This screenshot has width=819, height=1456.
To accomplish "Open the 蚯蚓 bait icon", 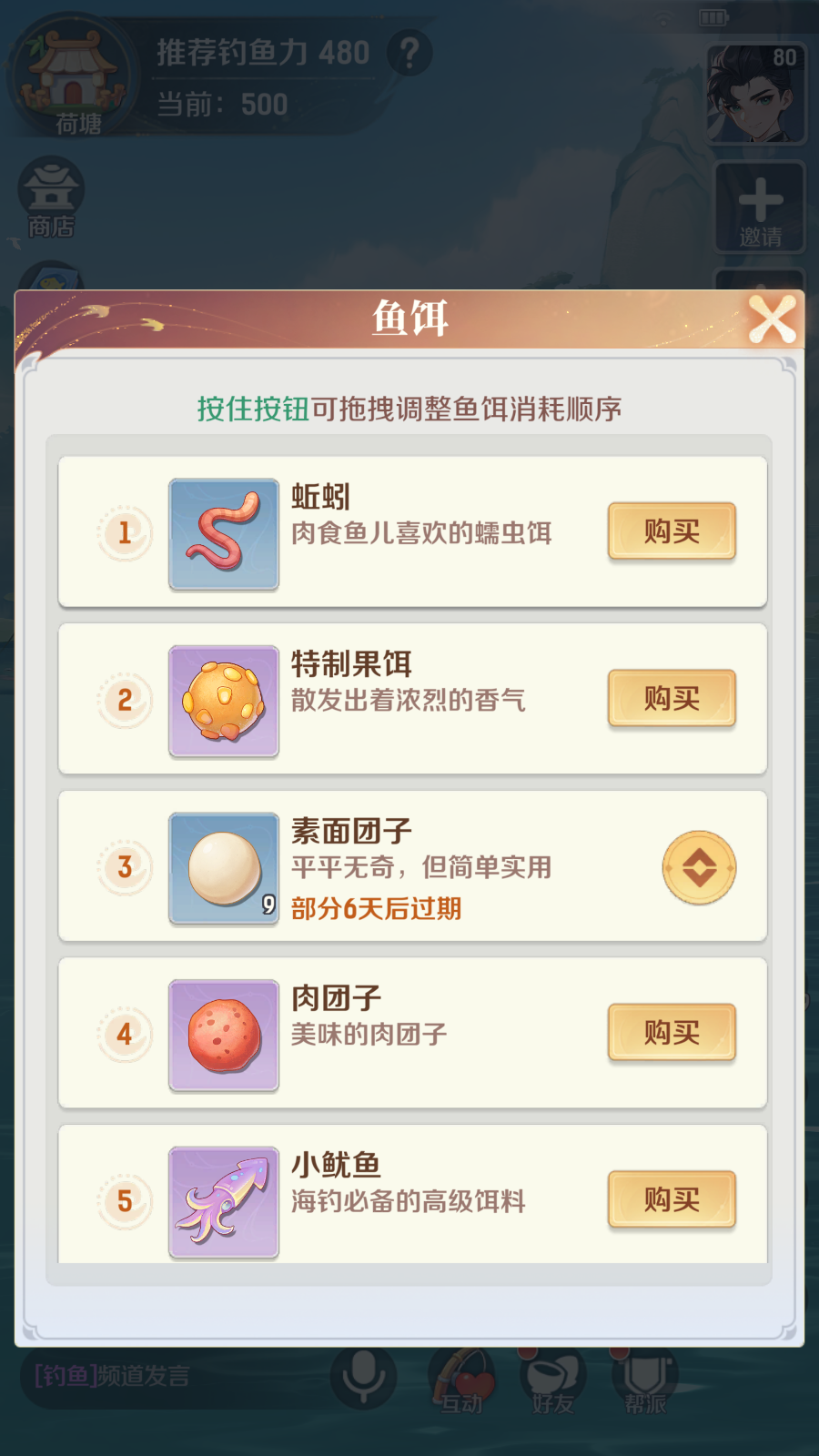I will point(224,535).
